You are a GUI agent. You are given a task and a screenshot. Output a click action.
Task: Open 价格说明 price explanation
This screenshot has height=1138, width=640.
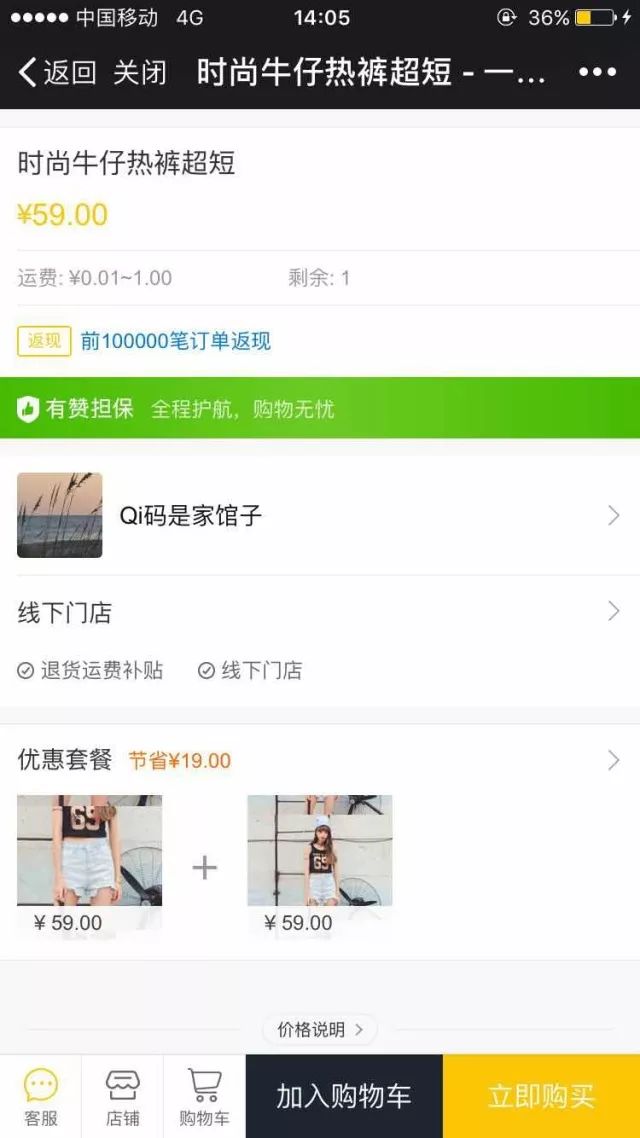click(x=319, y=1029)
